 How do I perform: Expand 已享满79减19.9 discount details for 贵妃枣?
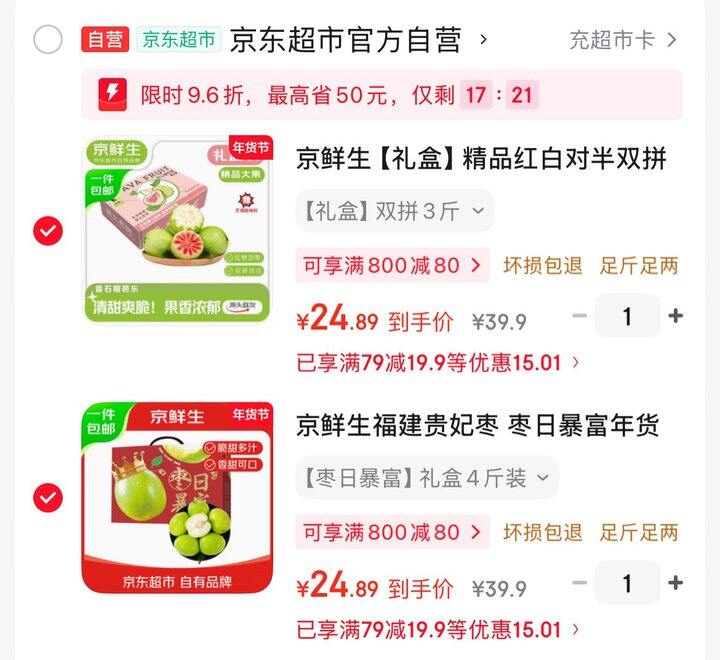(438, 630)
